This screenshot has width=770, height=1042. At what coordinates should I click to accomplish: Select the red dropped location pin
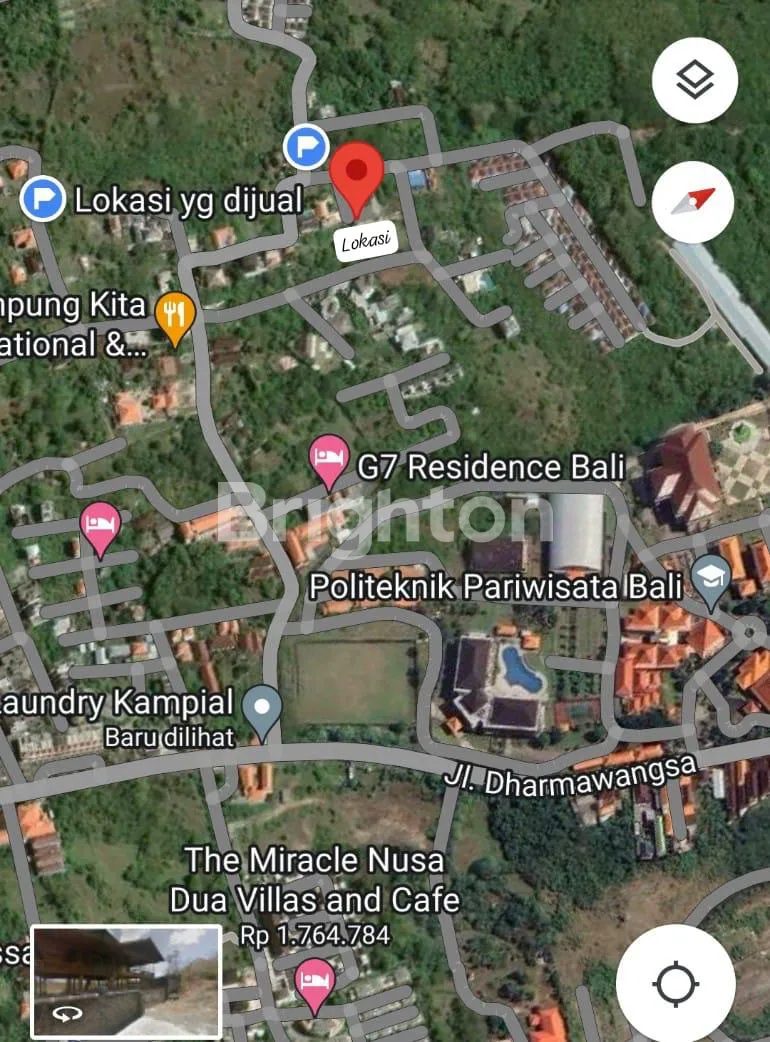(357, 174)
